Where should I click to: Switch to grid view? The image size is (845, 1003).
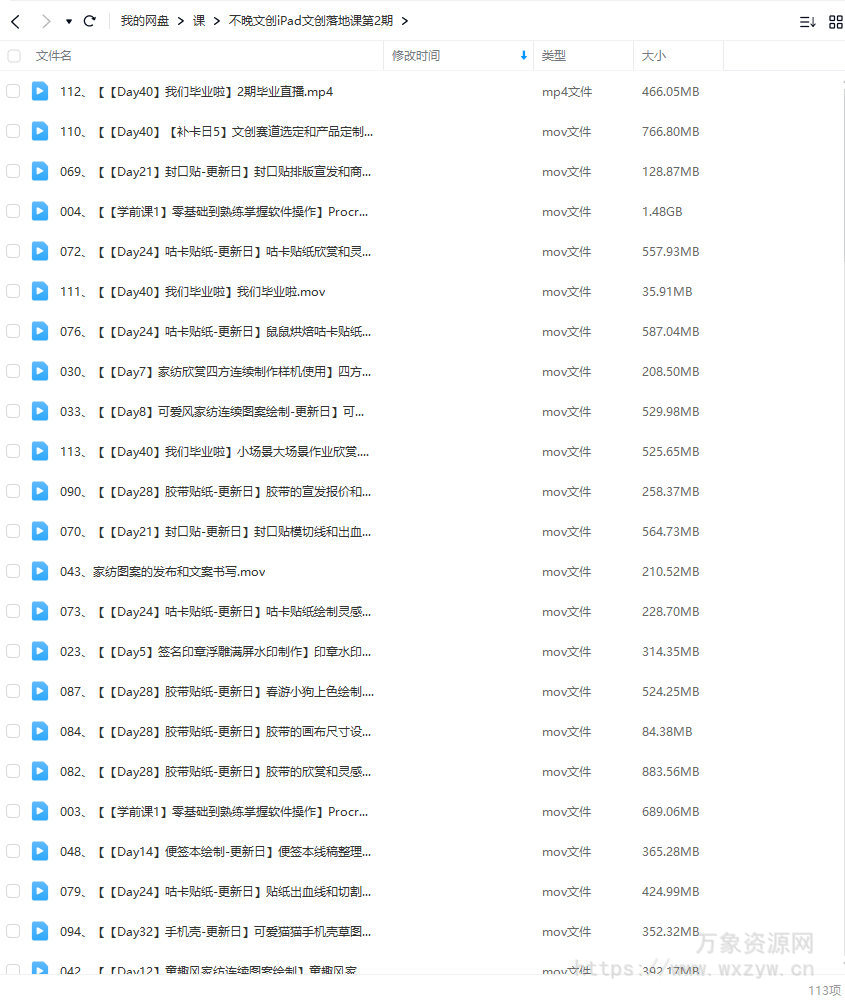pos(836,22)
